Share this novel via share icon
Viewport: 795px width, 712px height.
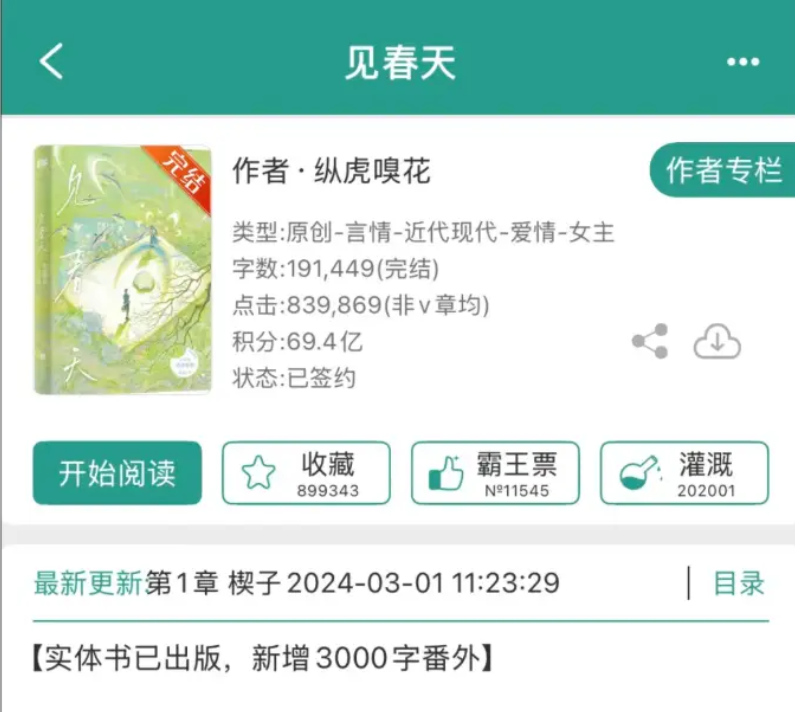click(x=650, y=342)
